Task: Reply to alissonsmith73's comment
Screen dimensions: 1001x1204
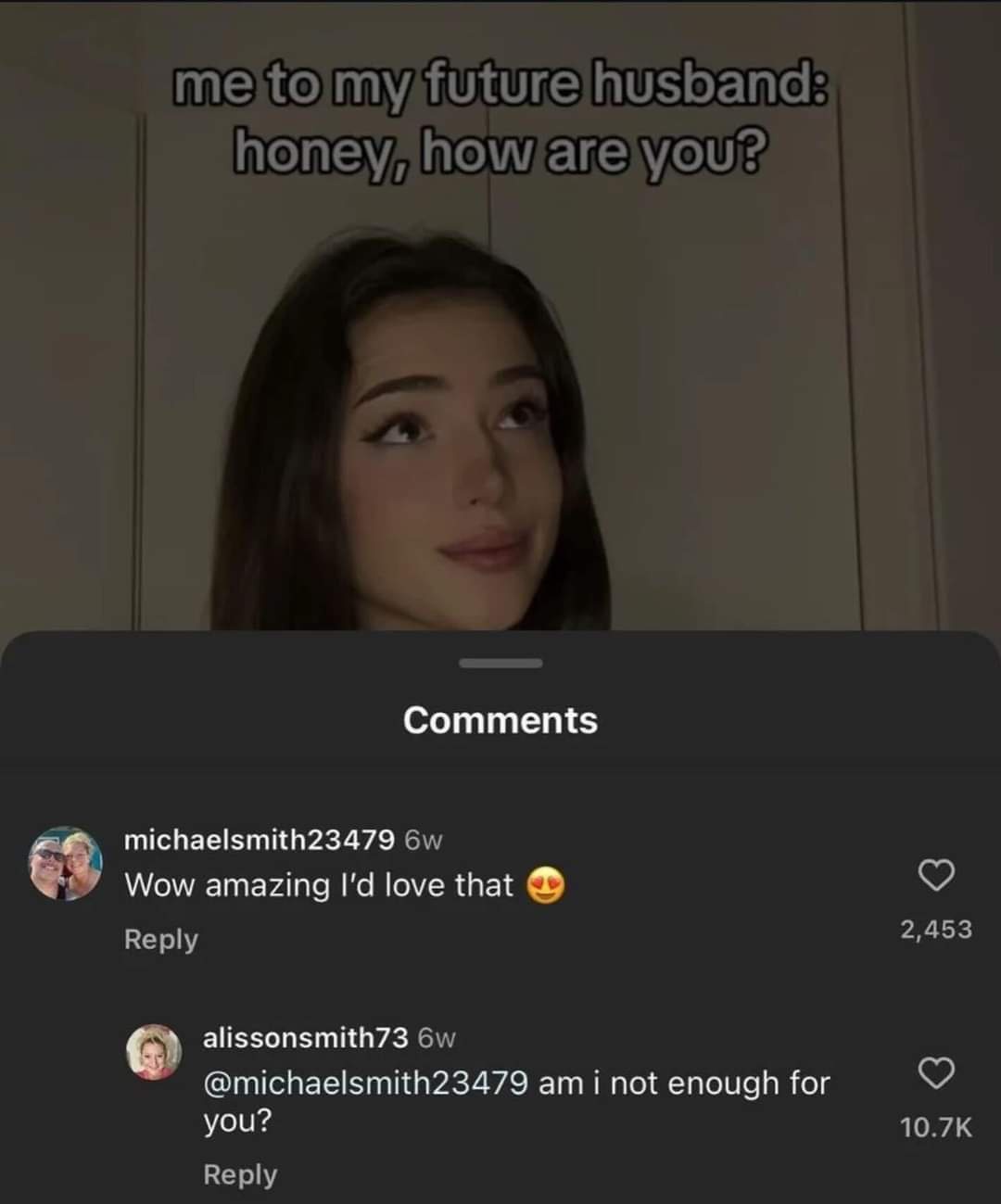Action: tap(240, 1174)
